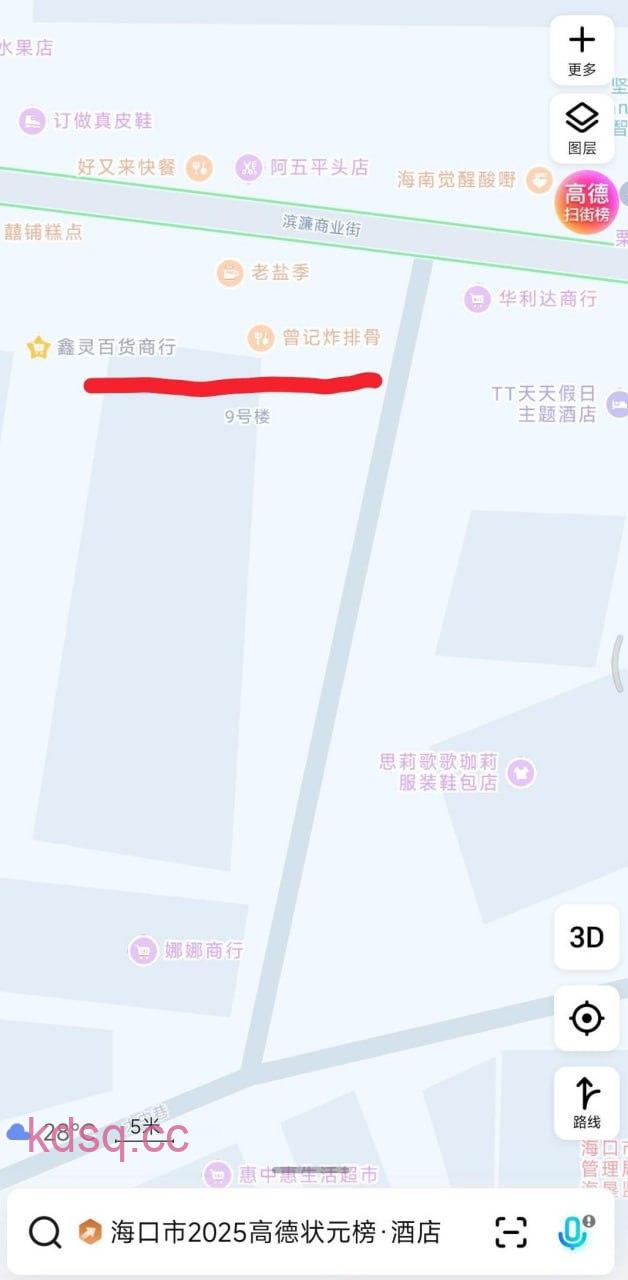Open the 高德扫街榜 badge
This screenshot has width=628, height=1280.
pyautogui.click(x=587, y=202)
